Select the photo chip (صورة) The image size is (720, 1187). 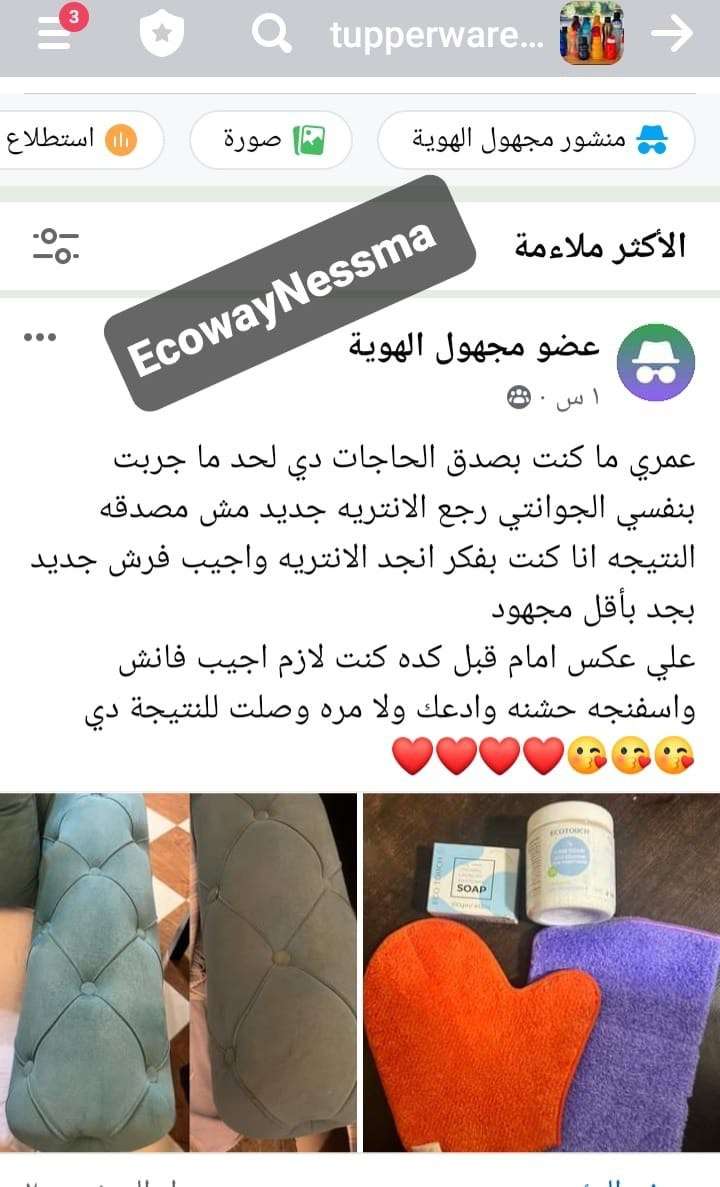pyautogui.click(x=271, y=140)
